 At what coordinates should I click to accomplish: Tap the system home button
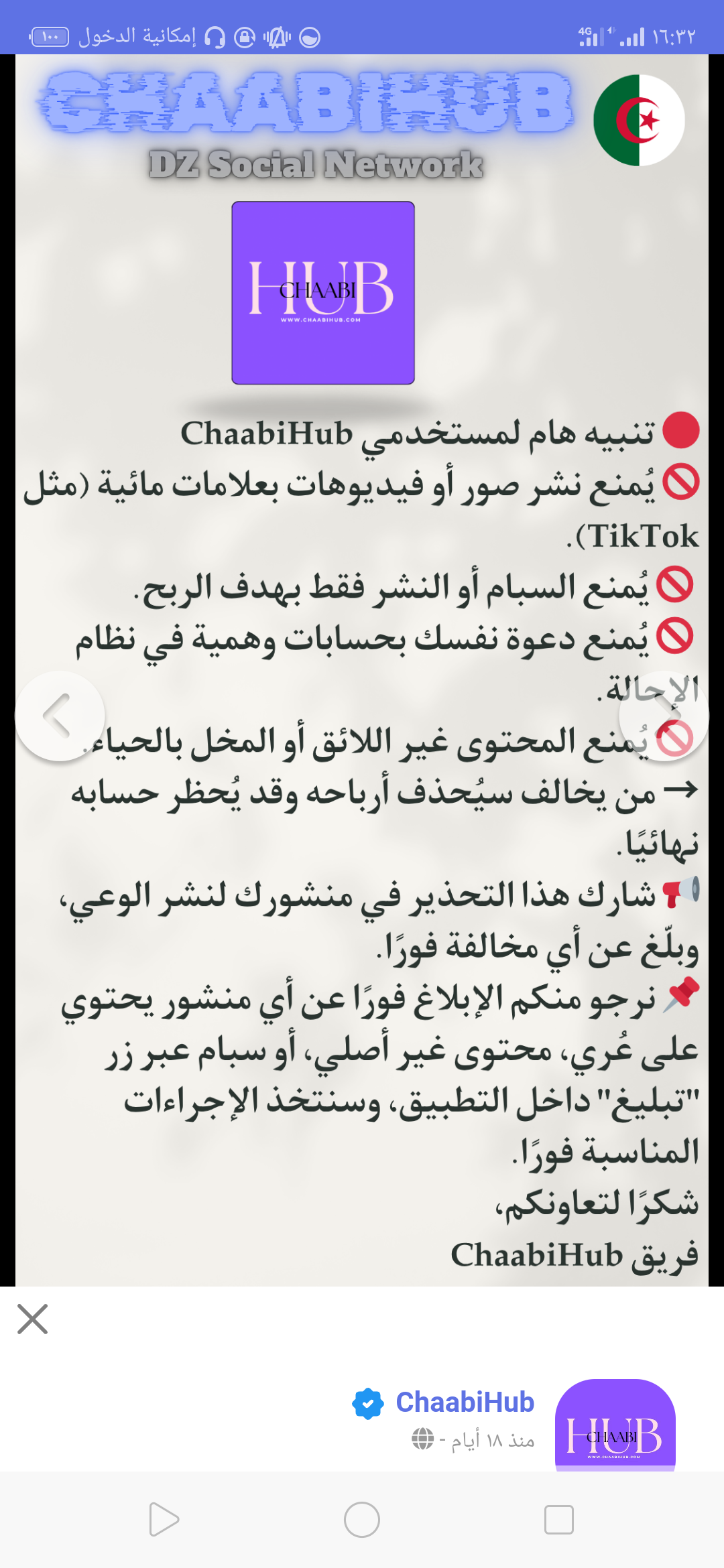(x=362, y=1520)
